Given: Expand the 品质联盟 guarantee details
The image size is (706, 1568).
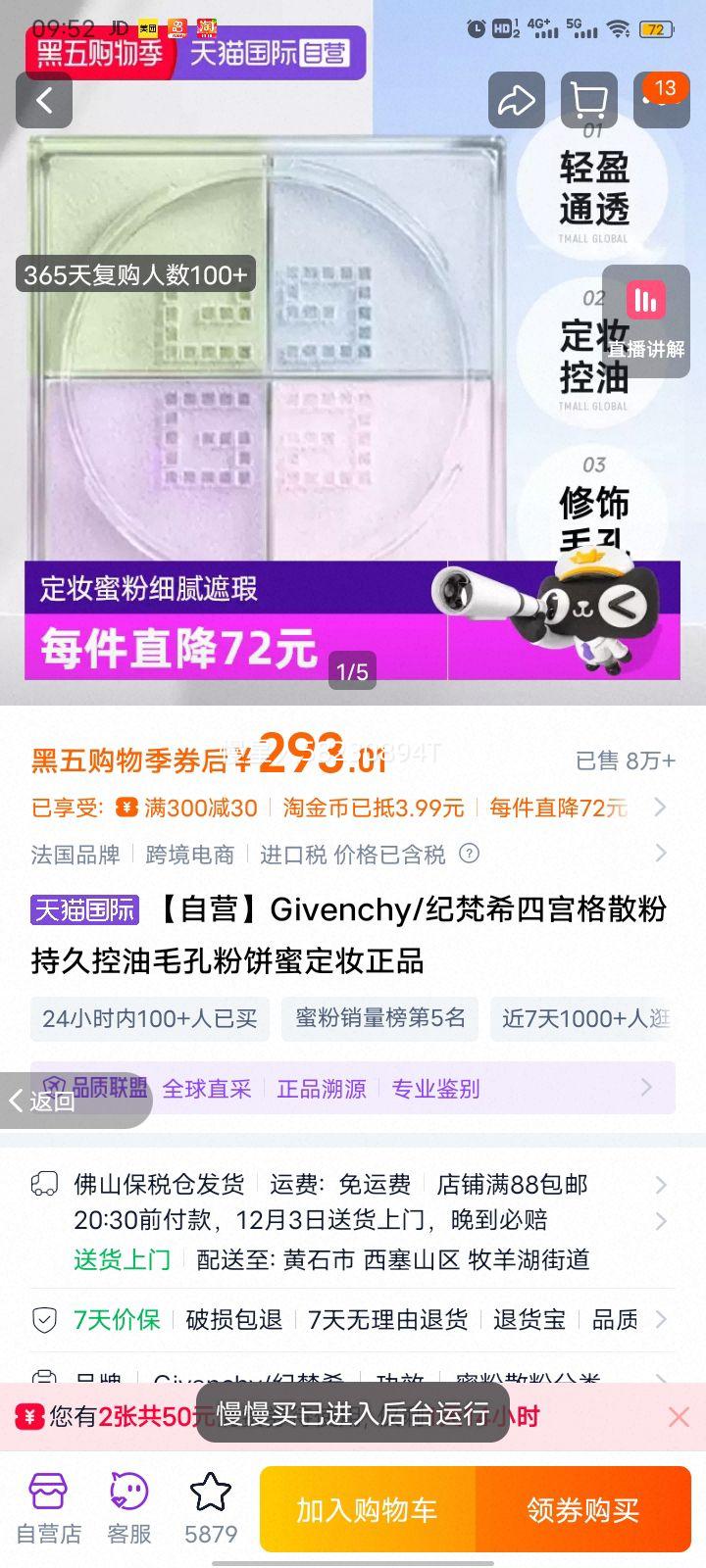Looking at the screenshot, I should (645, 1088).
